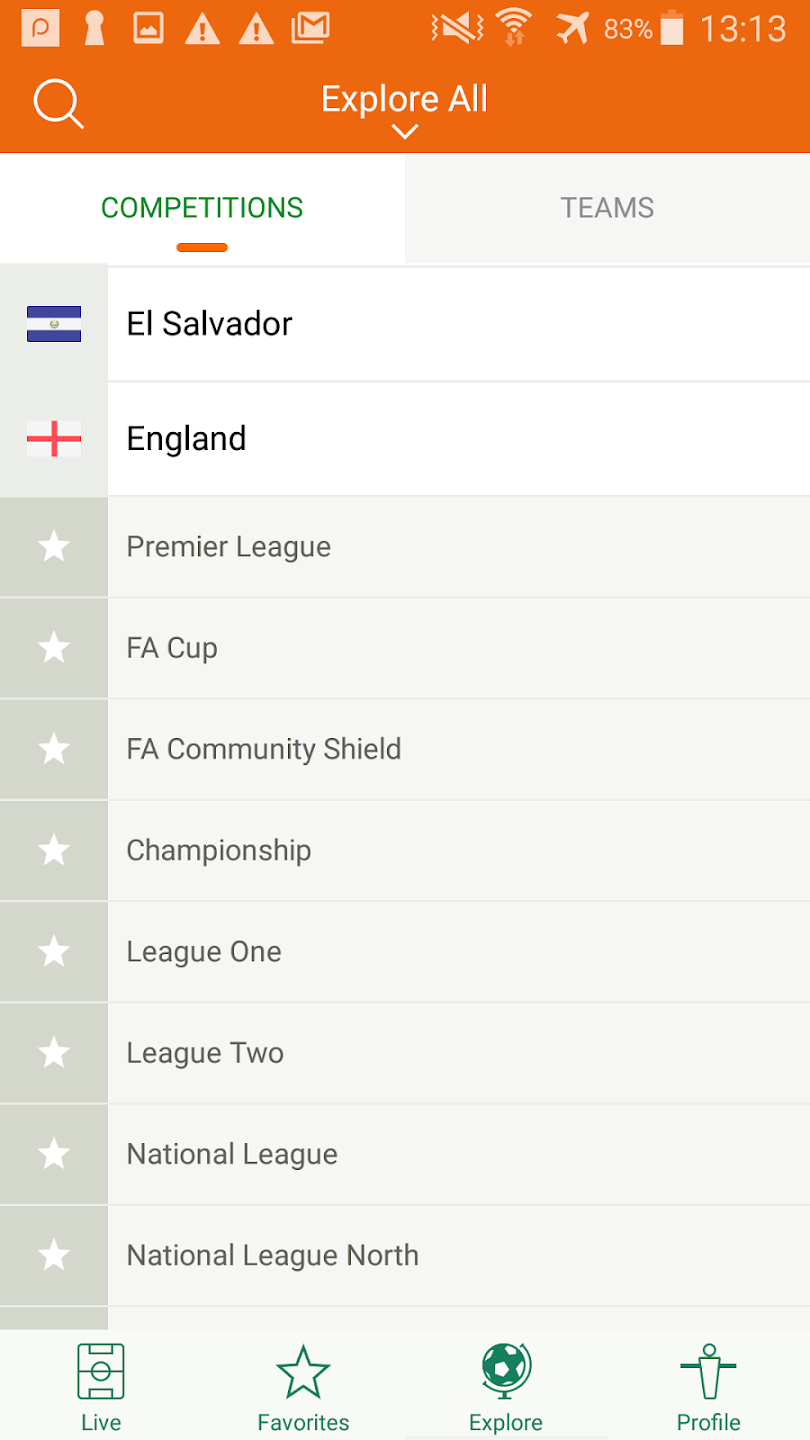Star the Championship competition
The image size is (810, 1440).
[x=54, y=851]
